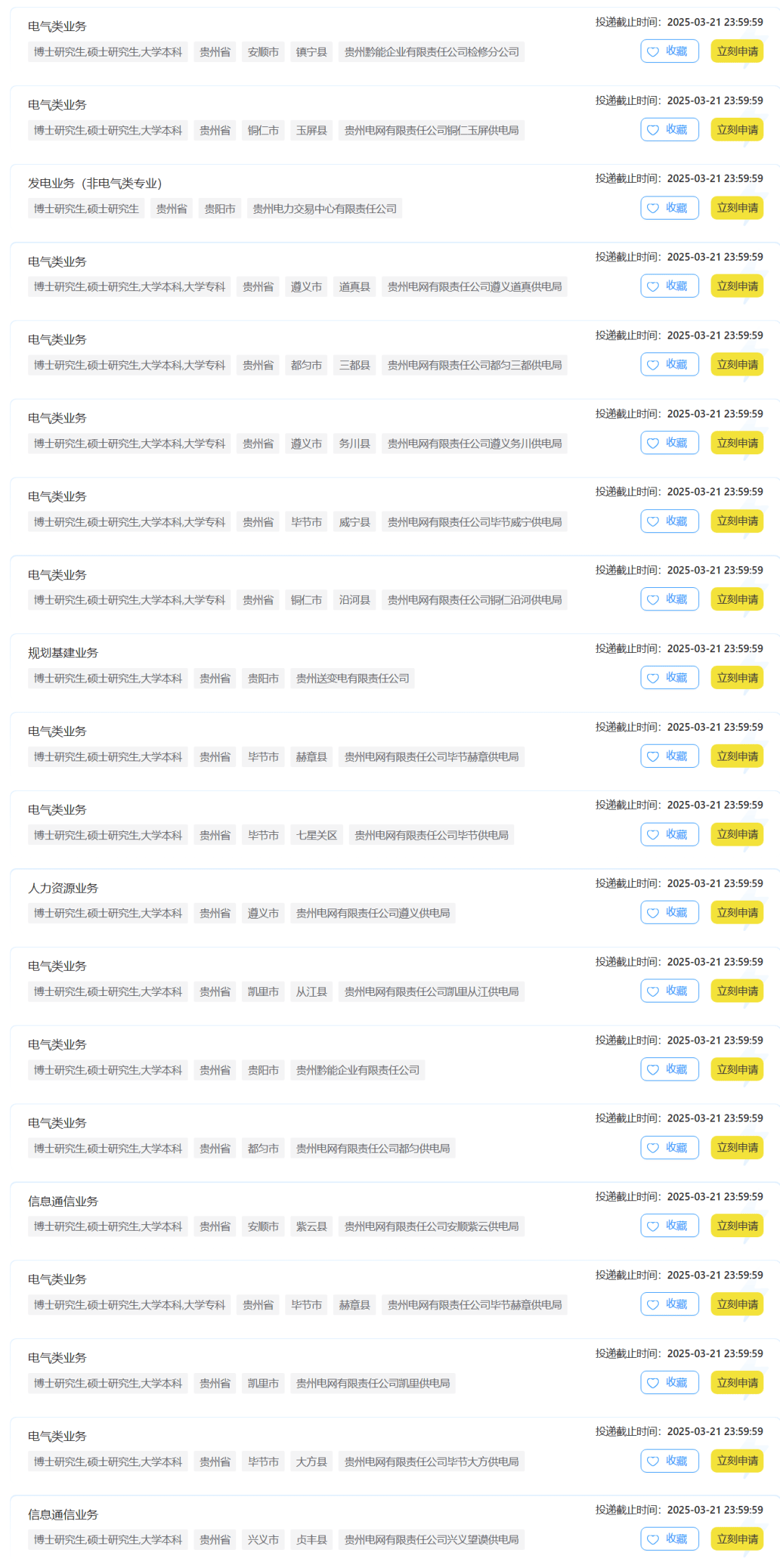Apply now for 毕节大方供电局 position
The image size is (780, 1568).
(737, 1461)
